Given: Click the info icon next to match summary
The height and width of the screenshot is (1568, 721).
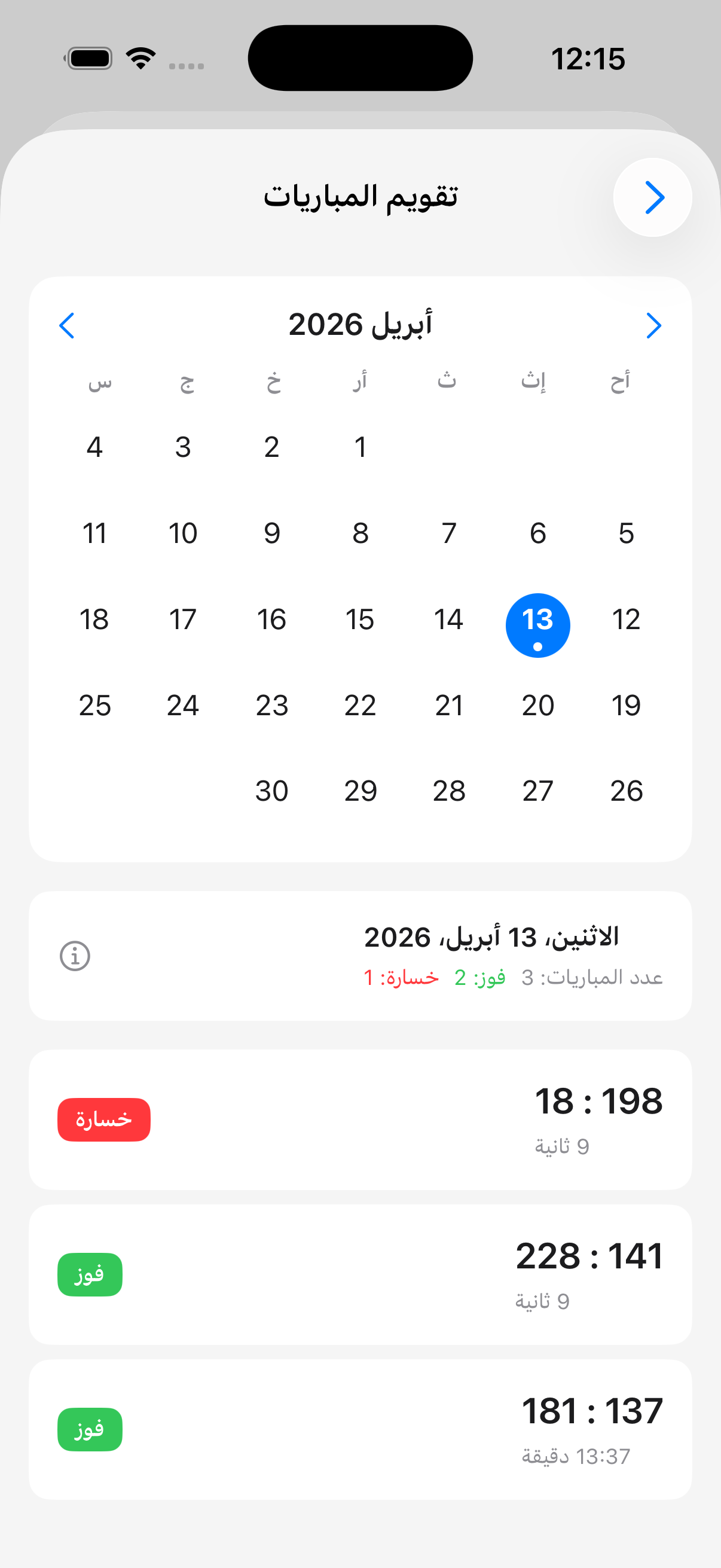Looking at the screenshot, I should pos(74,956).
